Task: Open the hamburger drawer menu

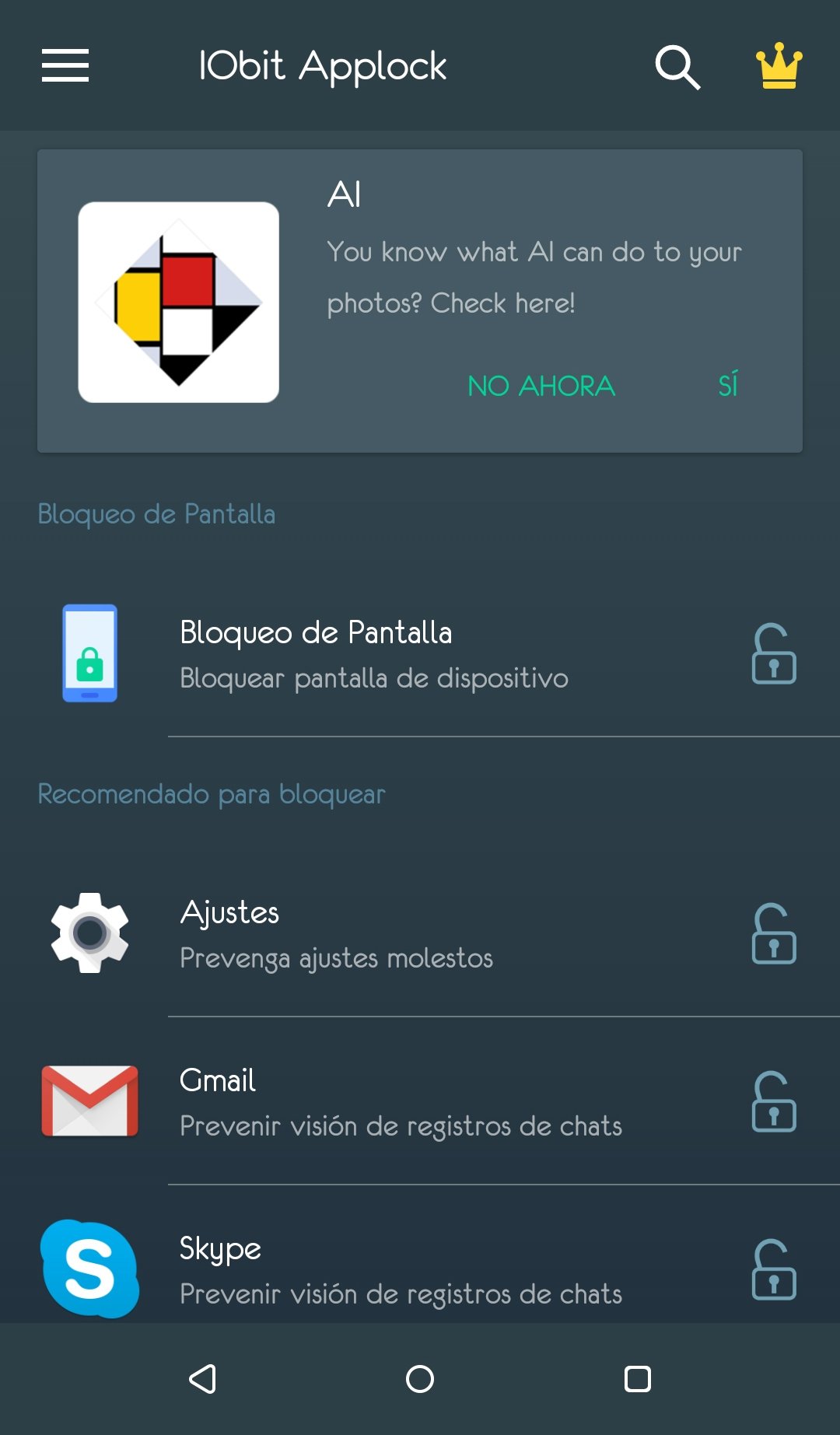Action: coord(65,65)
